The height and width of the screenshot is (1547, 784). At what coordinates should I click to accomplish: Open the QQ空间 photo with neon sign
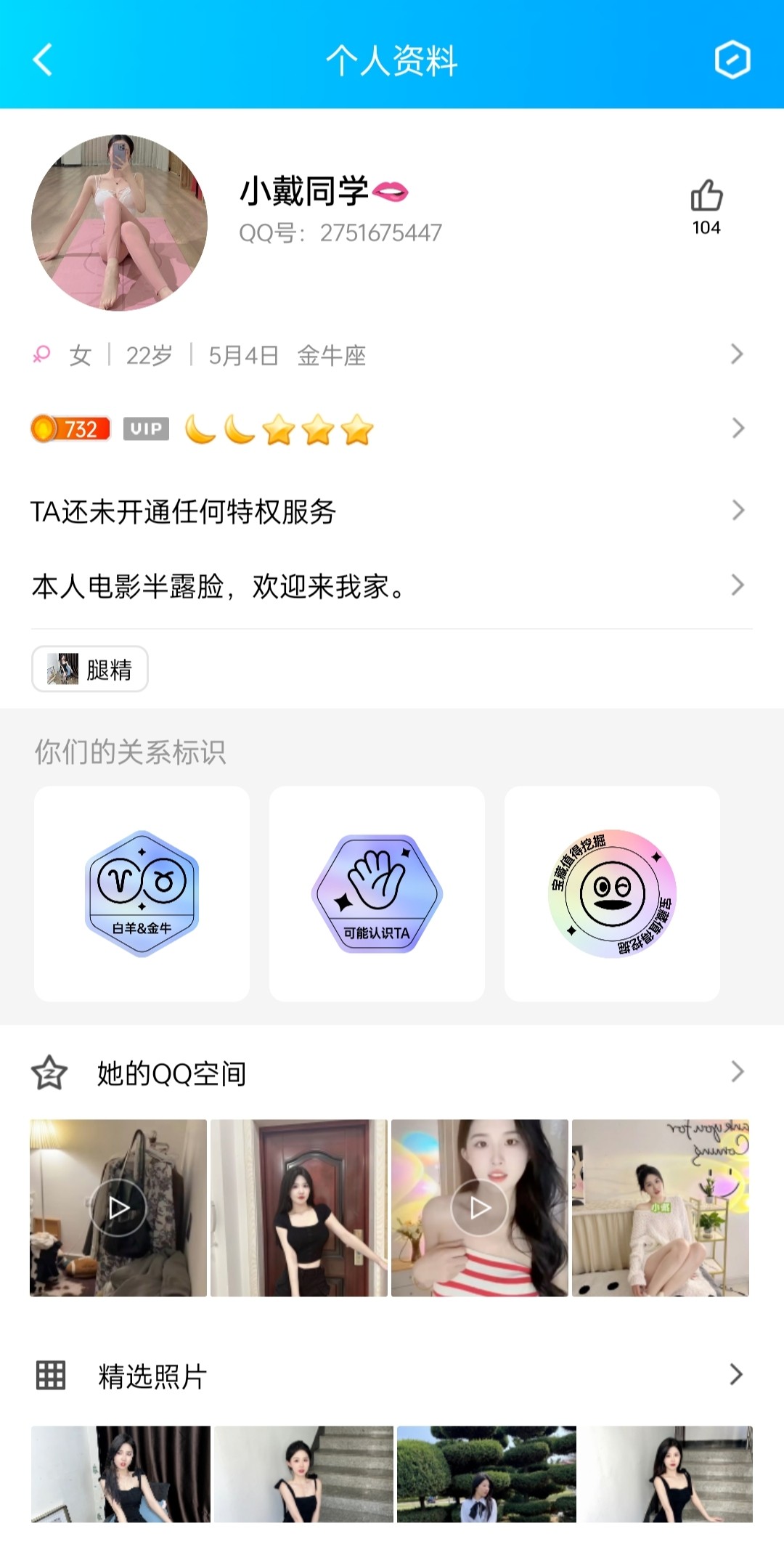pos(660,1208)
